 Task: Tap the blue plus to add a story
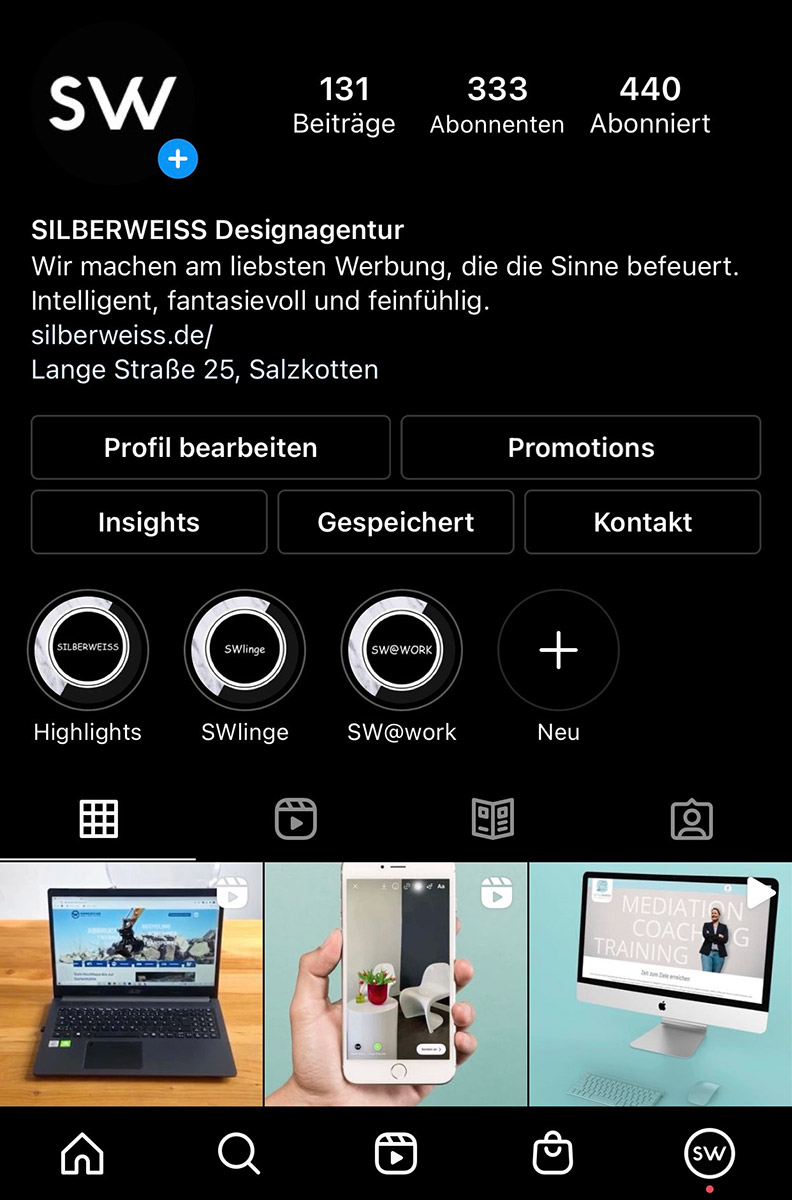[177, 158]
